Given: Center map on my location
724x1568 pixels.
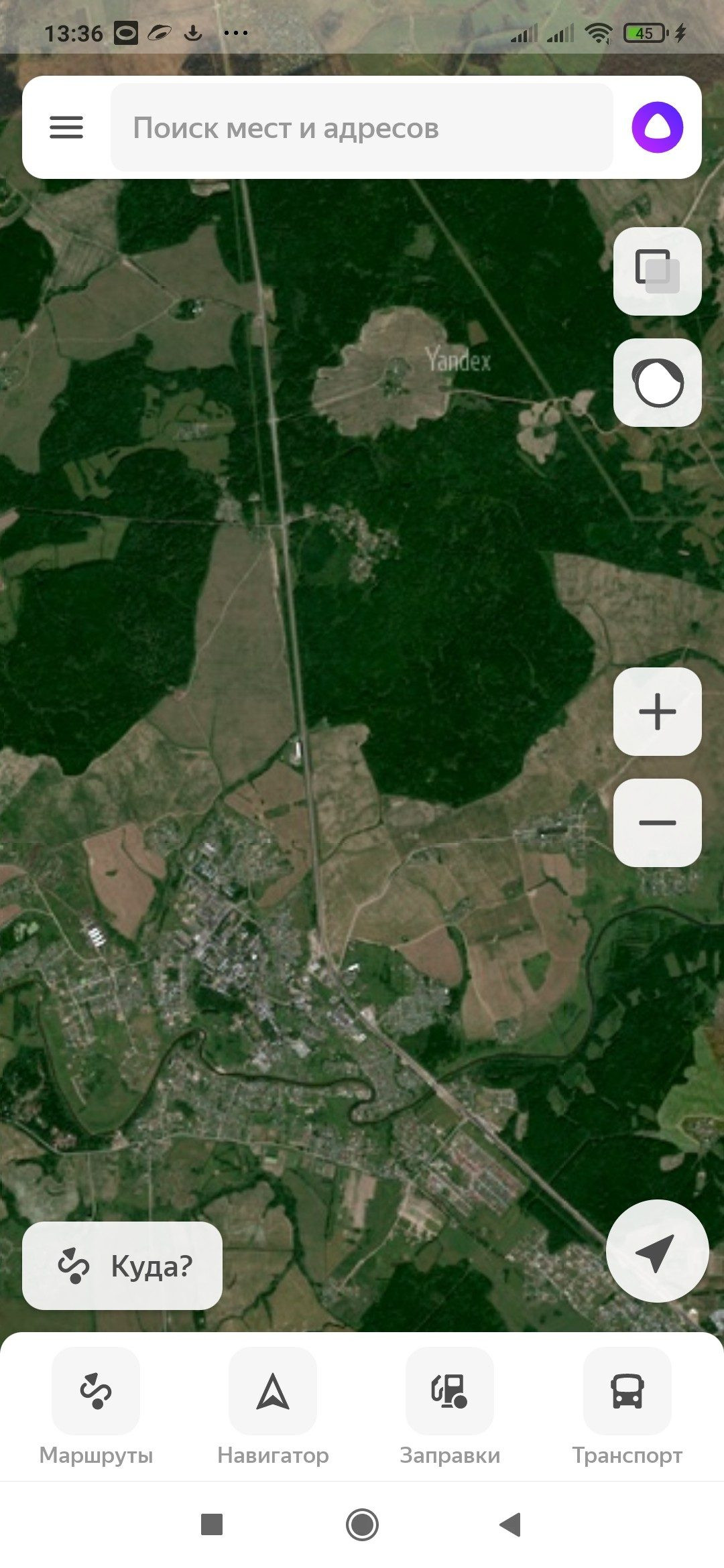Looking at the screenshot, I should click(x=657, y=1251).
